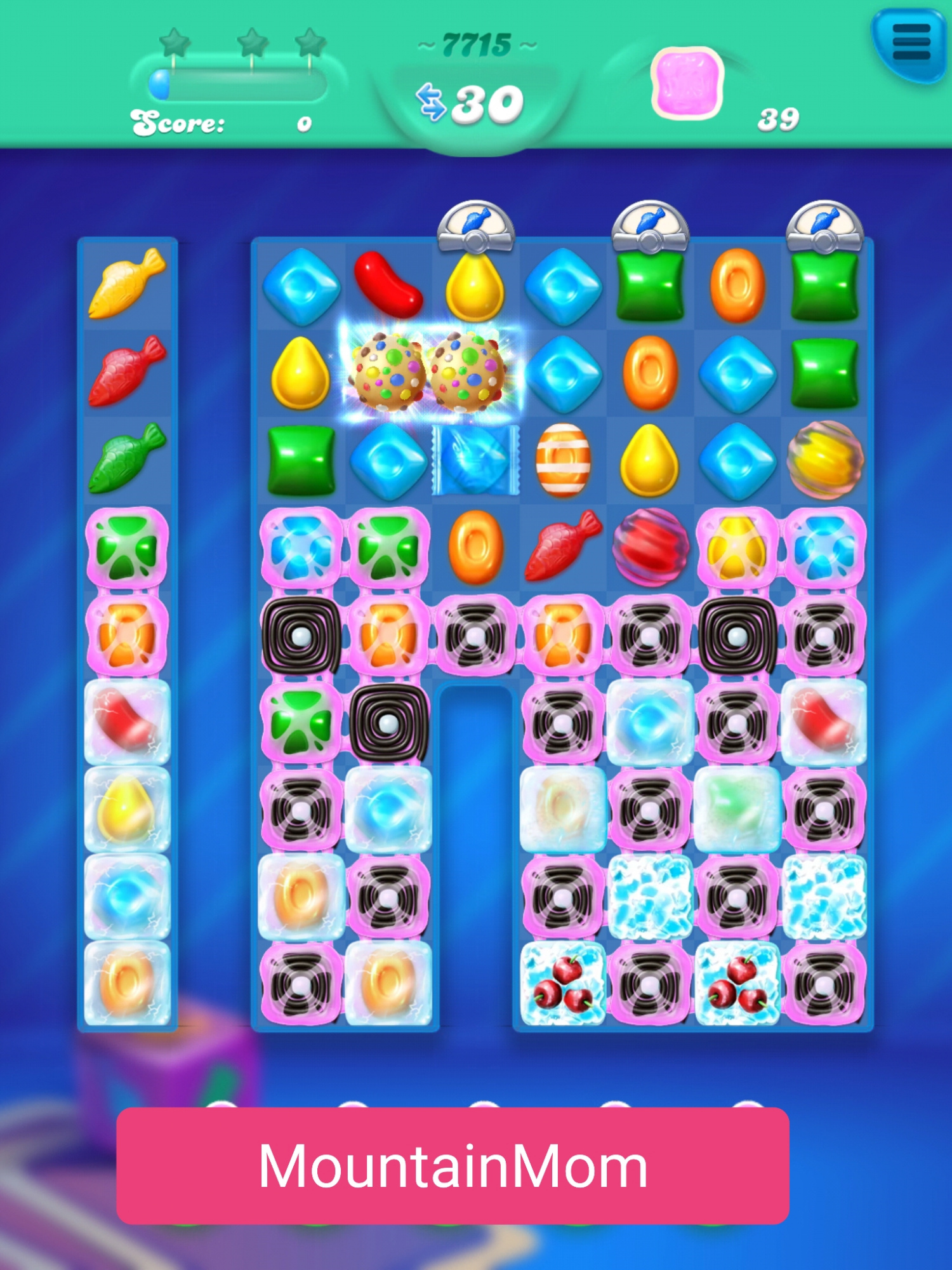Tap the yellow fish candy
Screen dimensions: 952x1270
pos(127,284)
